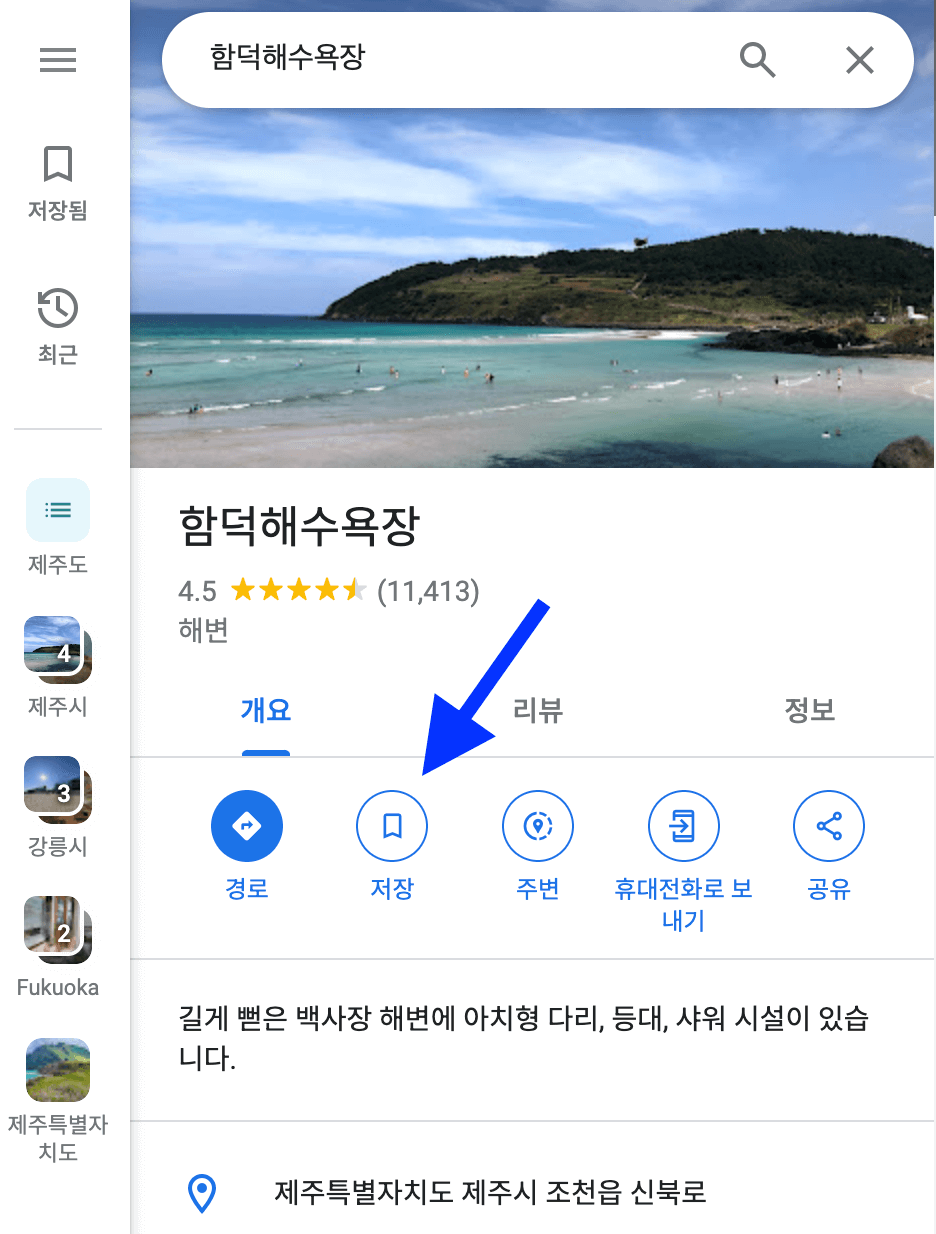This screenshot has height=1234, width=936.
Task: Click the 4.5 star rating display
Action: 300,590
